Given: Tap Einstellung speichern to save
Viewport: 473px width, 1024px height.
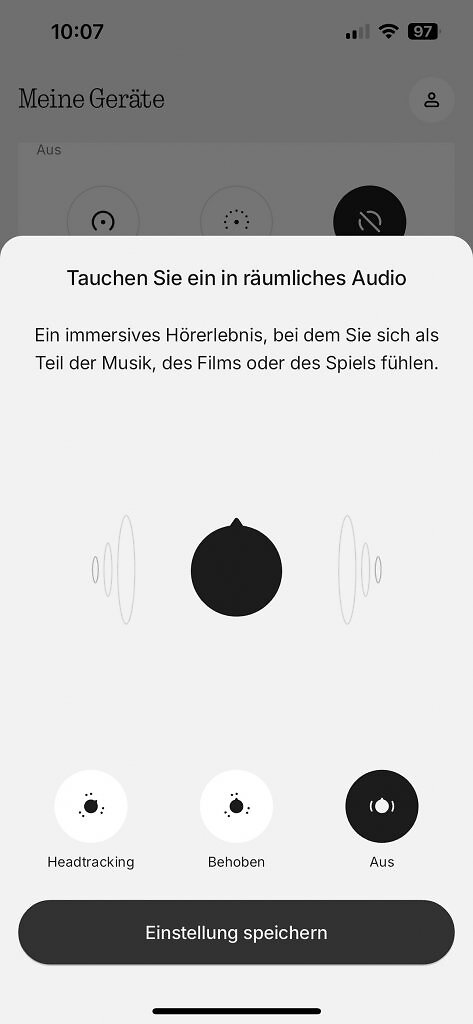Looking at the screenshot, I should point(236,932).
